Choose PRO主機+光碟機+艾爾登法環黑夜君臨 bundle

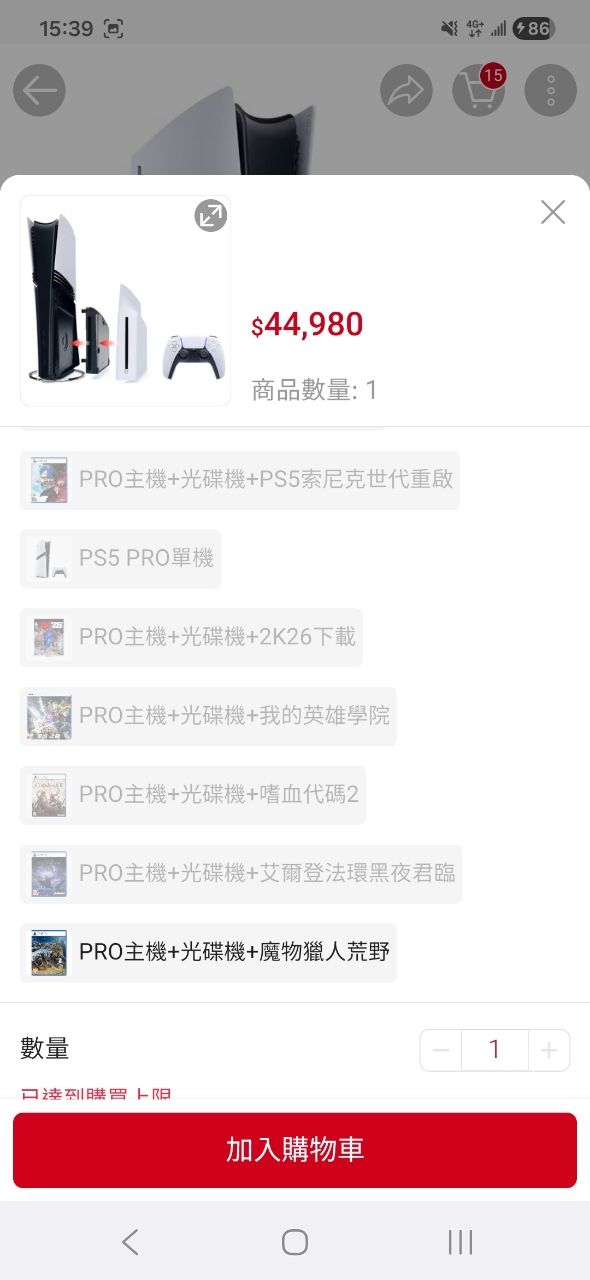tap(241, 874)
